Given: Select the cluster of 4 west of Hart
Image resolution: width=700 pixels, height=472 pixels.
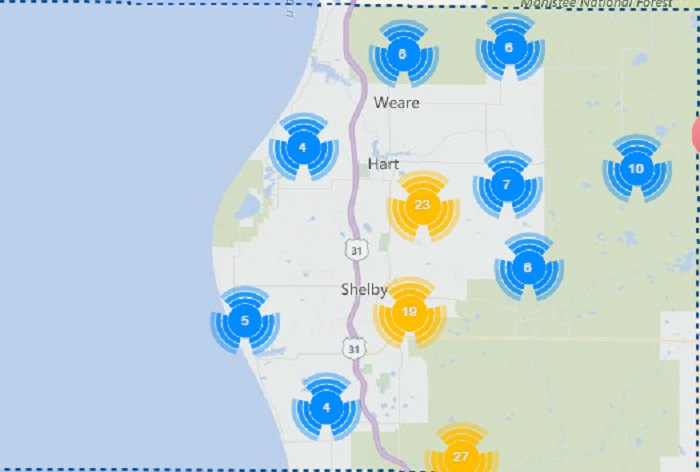Looking at the screenshot, I should (x=303, y=147).
